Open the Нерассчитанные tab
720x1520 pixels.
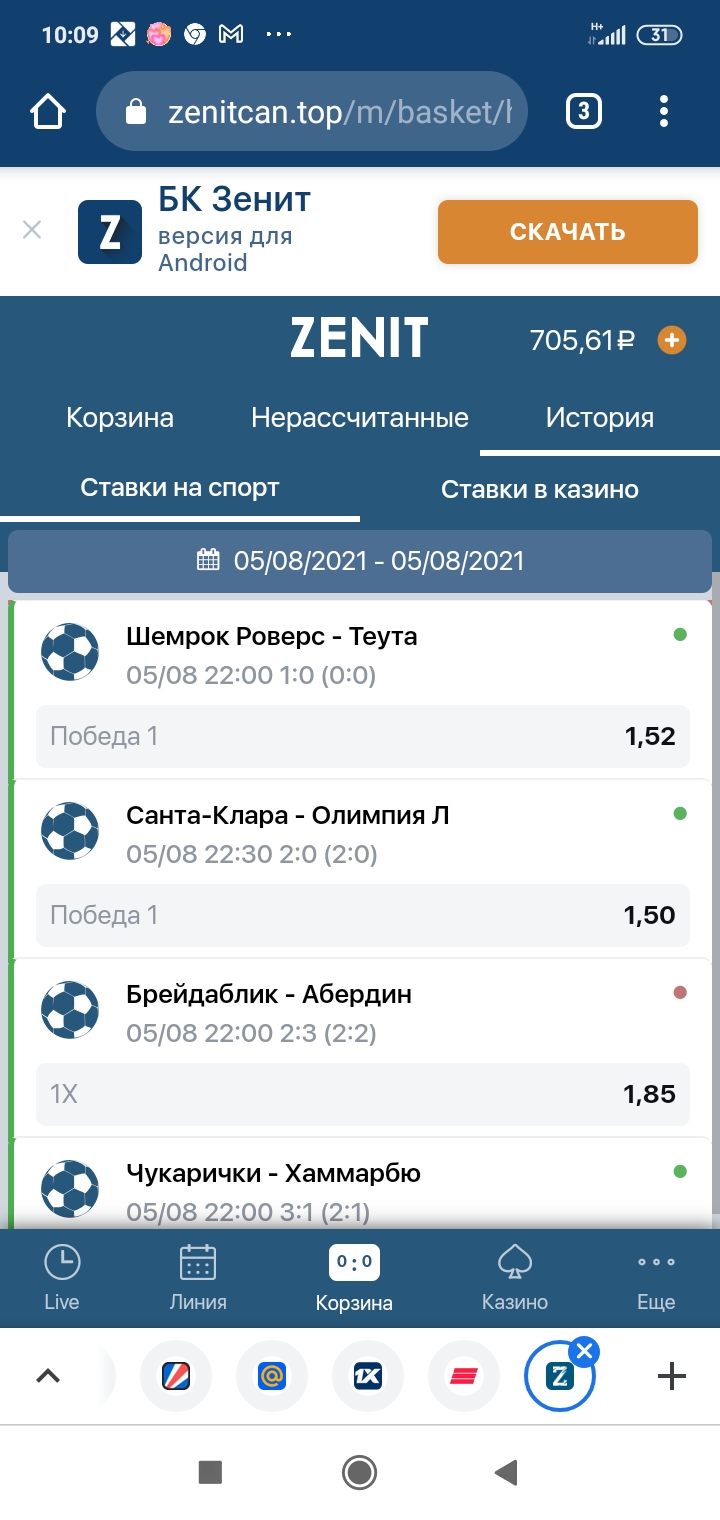click(x=360, y=417)
